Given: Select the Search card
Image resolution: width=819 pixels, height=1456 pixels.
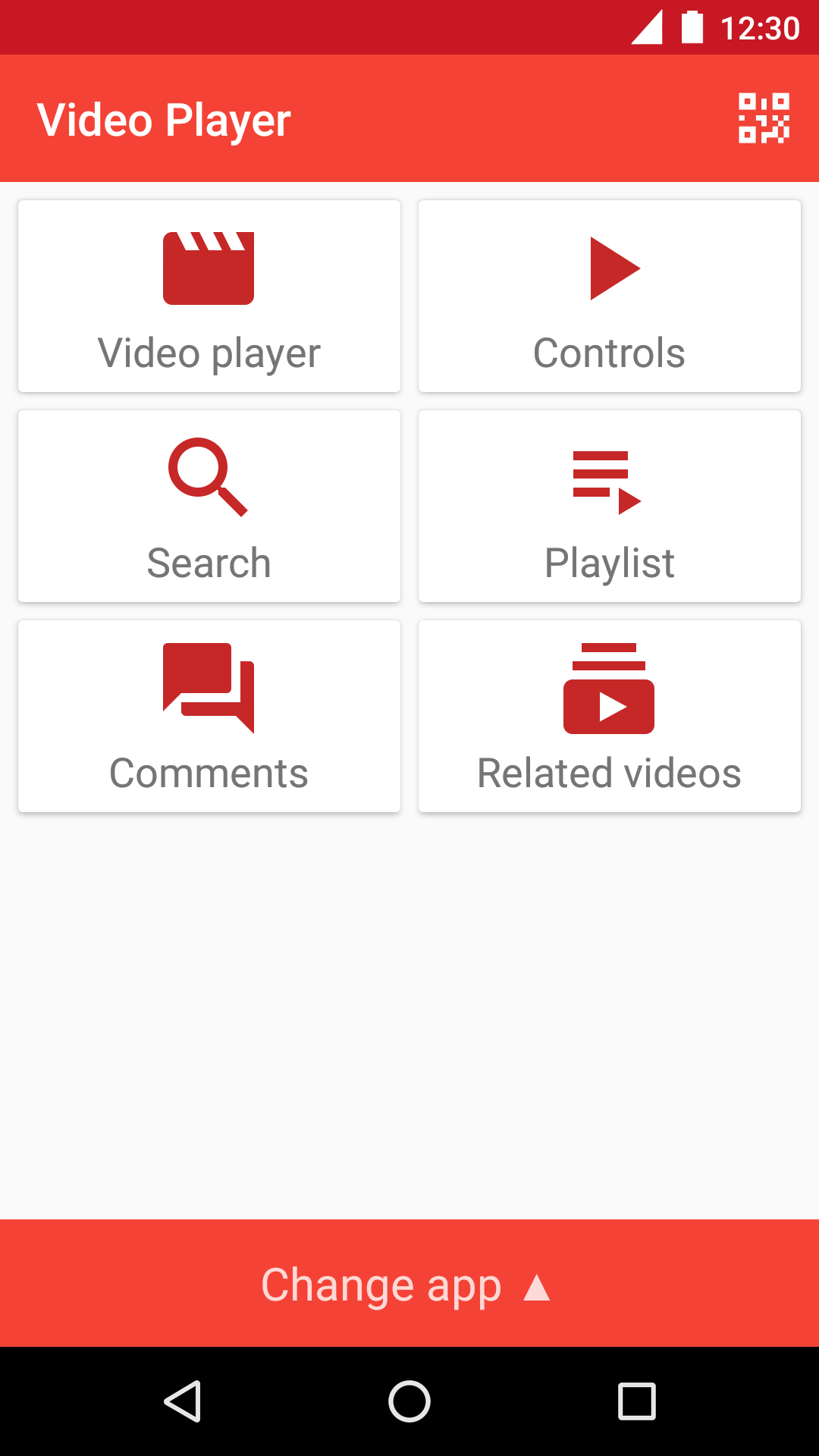Looking at the screenshot, I should pos(209,507).
